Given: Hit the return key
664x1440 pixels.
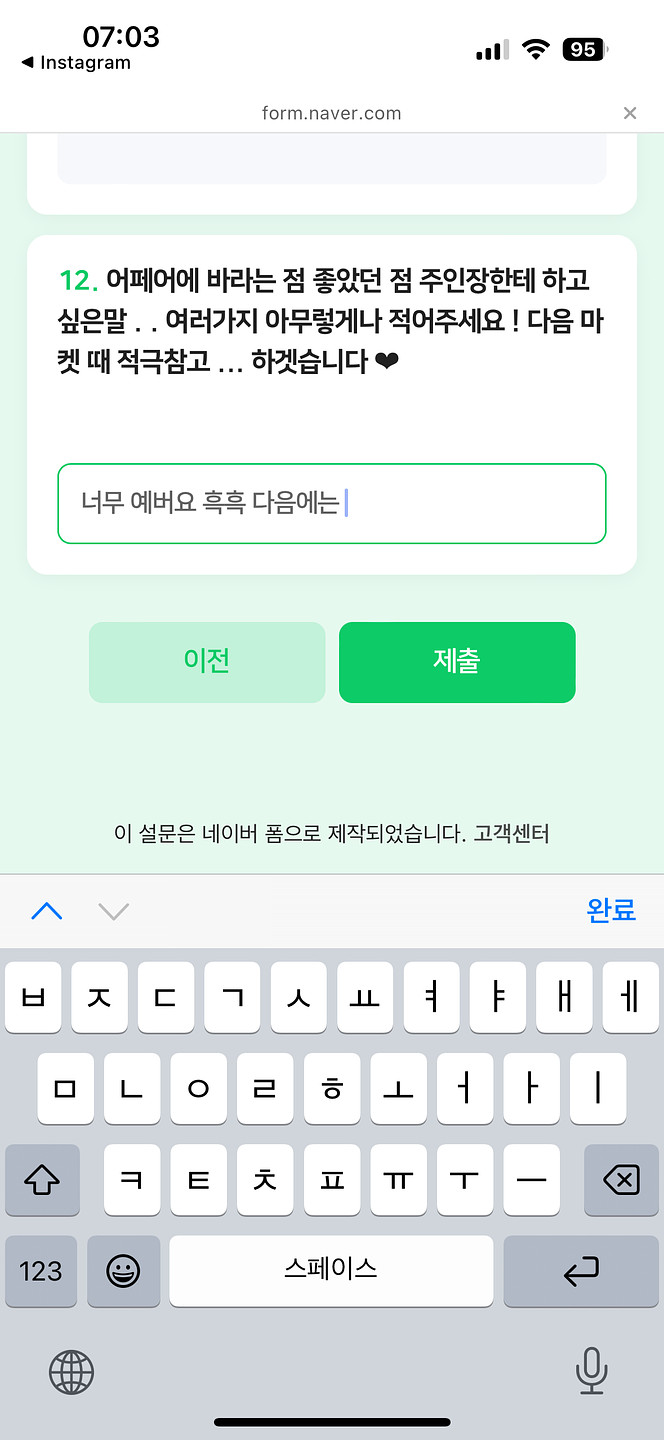Looking at the screenshot, I should 581,1271.
